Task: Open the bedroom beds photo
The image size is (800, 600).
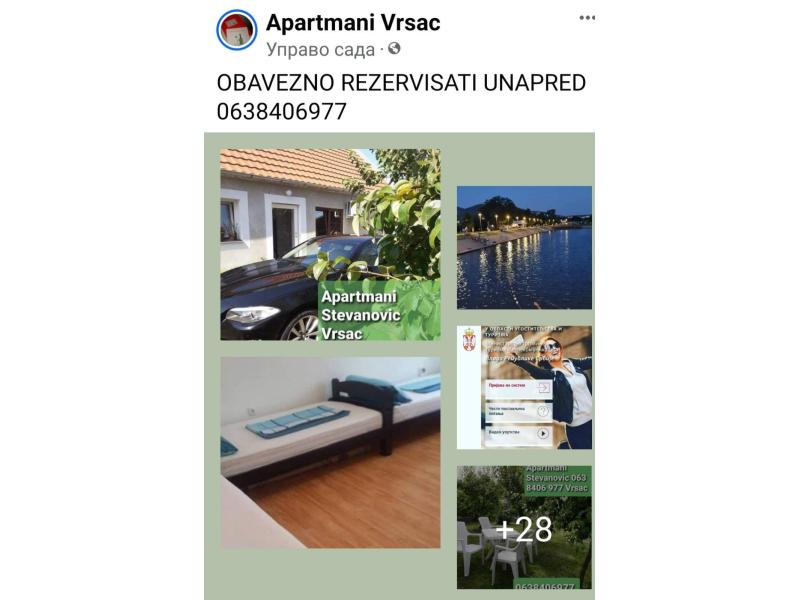Action: pyautogui.click(x=329, y=452)
